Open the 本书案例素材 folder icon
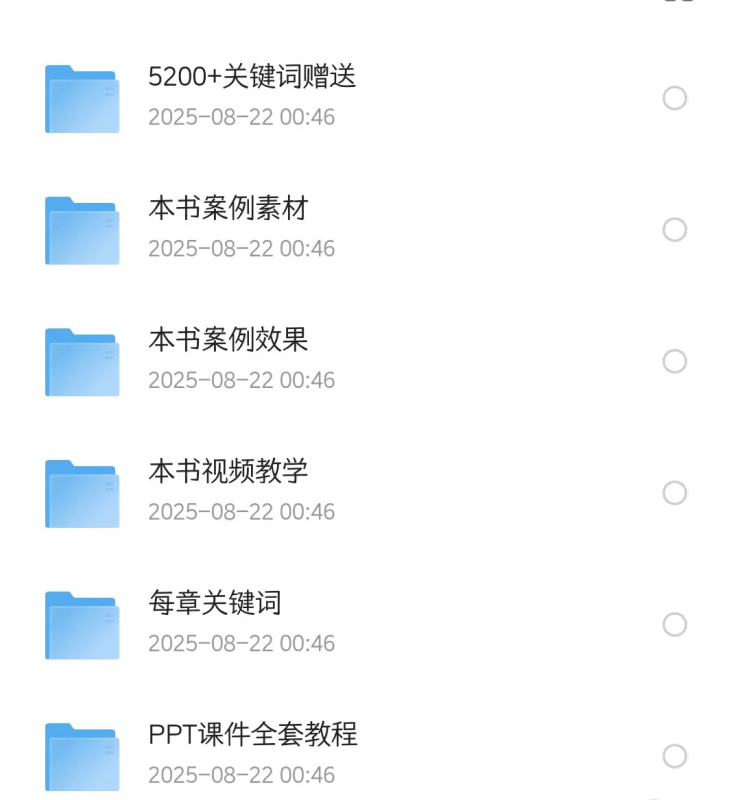The width and height of the screenshot is (740, 800). point(82,230)
